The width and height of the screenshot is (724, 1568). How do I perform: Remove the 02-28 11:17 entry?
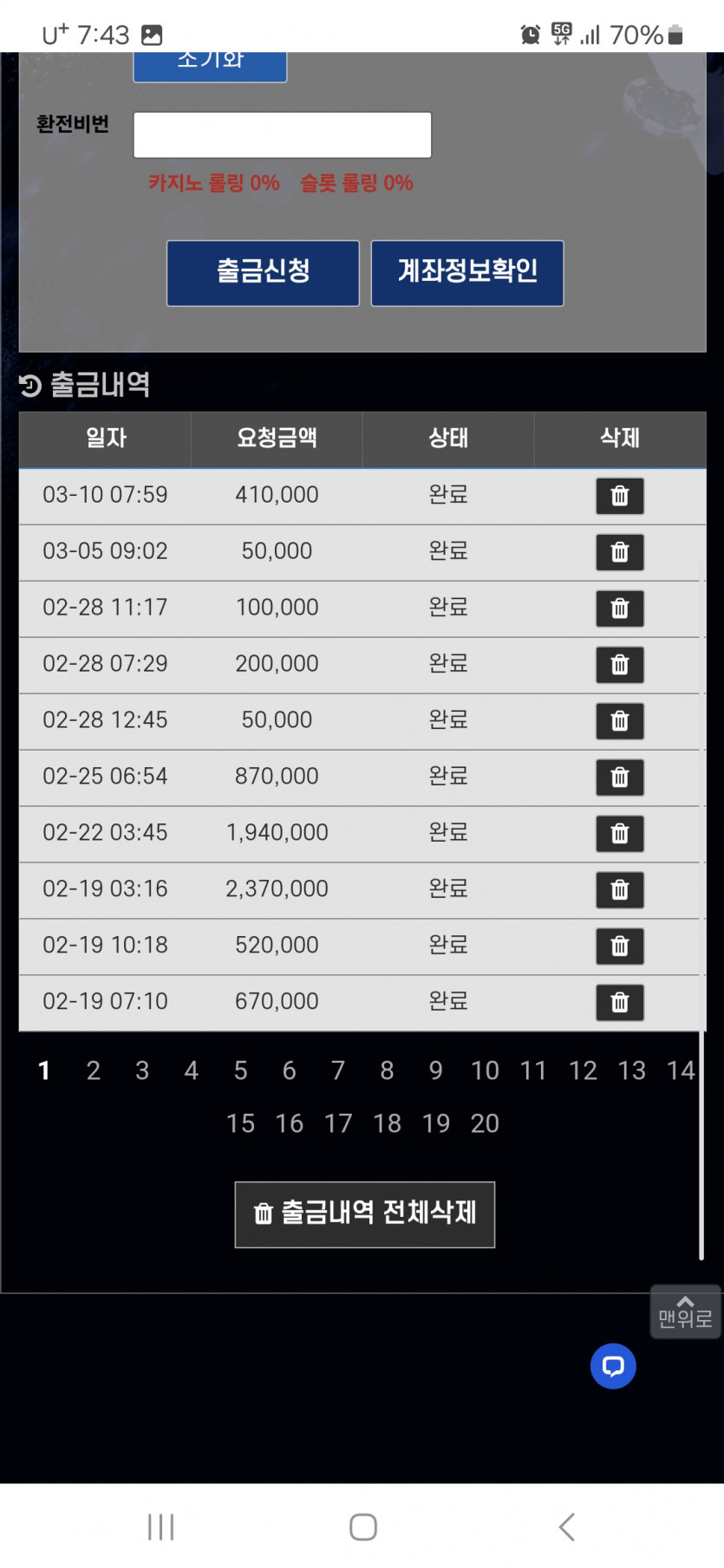point(619,608)
